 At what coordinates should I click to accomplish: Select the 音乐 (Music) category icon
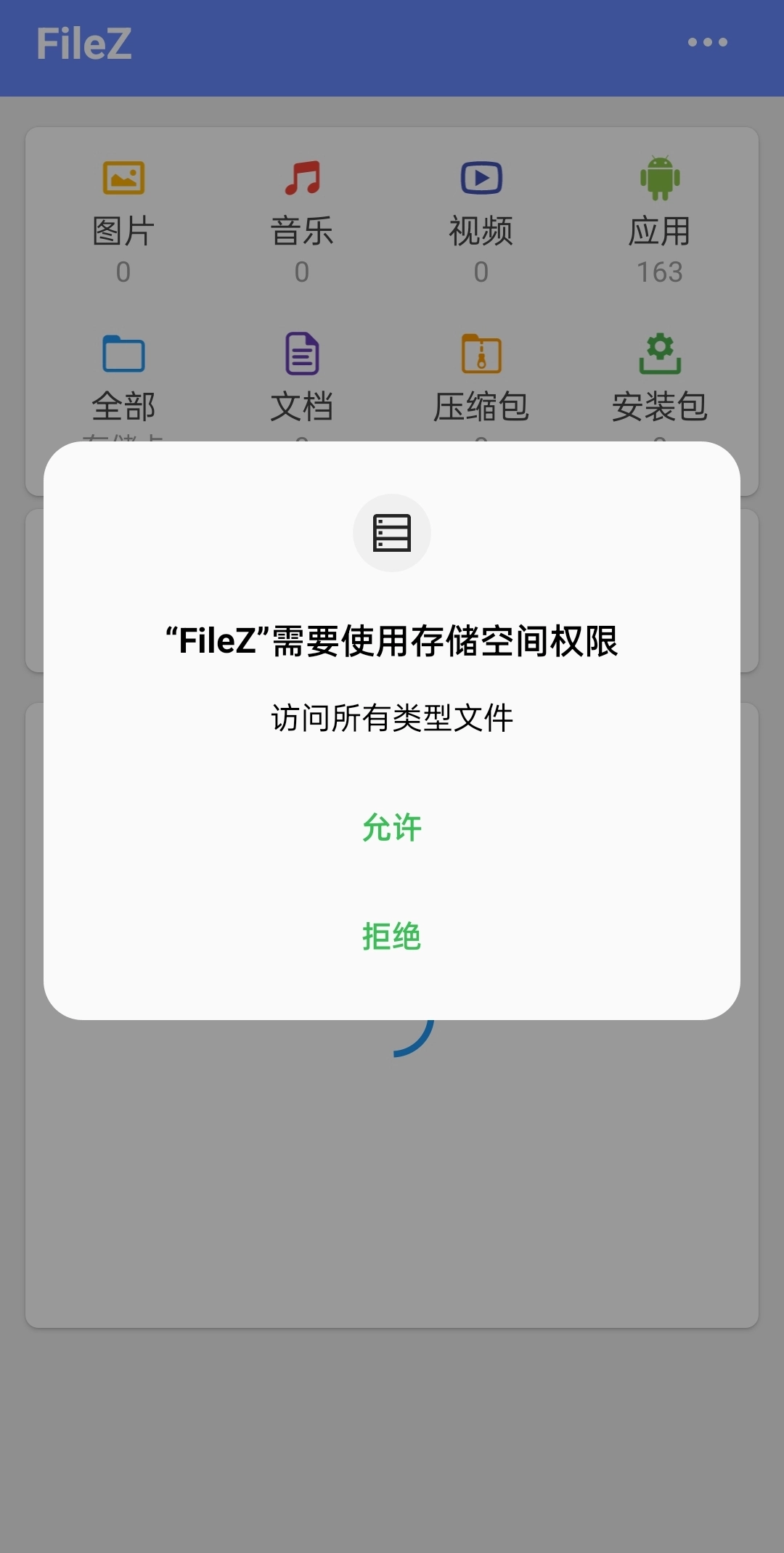point(302,176)
